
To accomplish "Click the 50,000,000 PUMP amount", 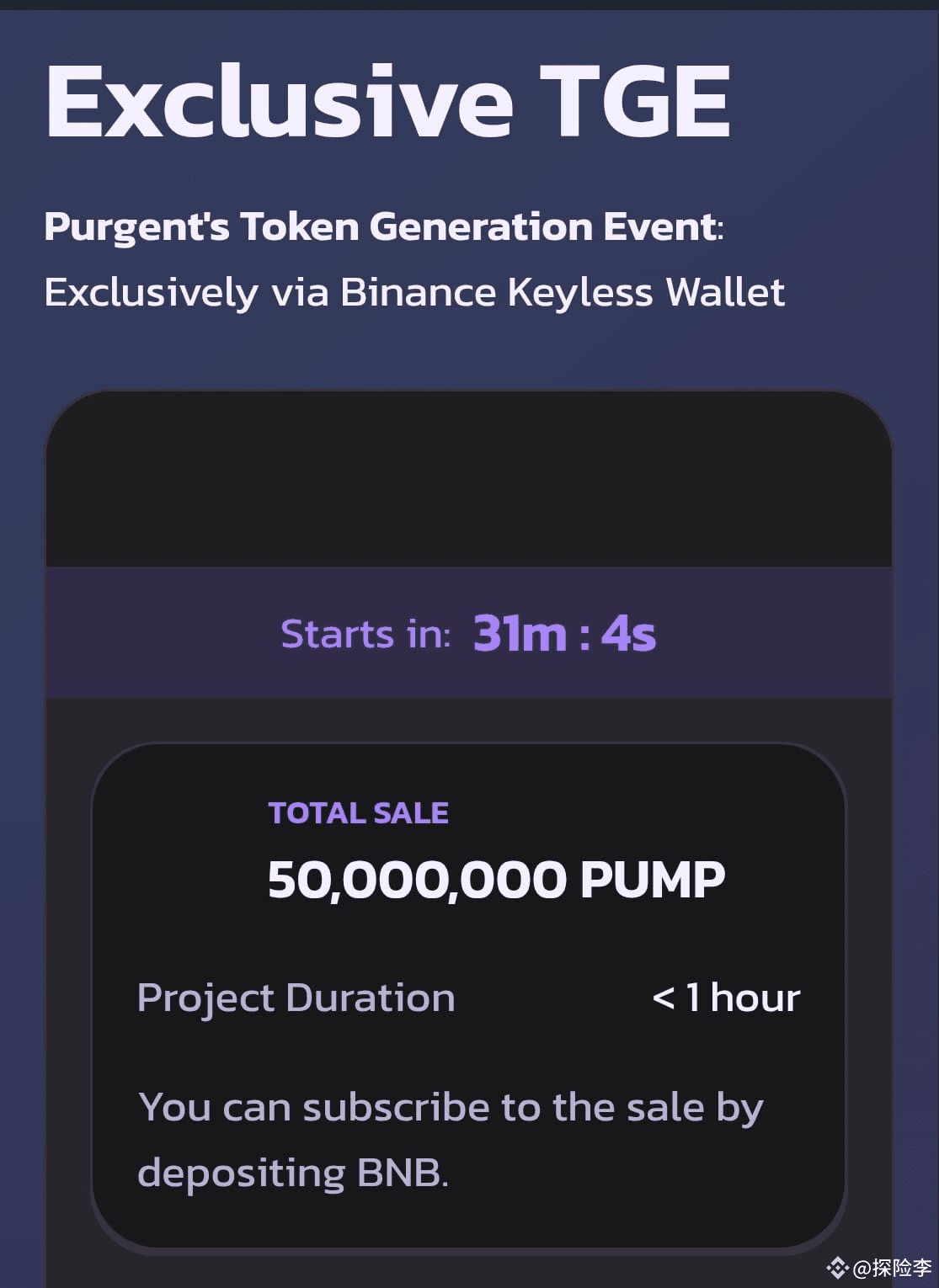I will click(x=497, y=879).
